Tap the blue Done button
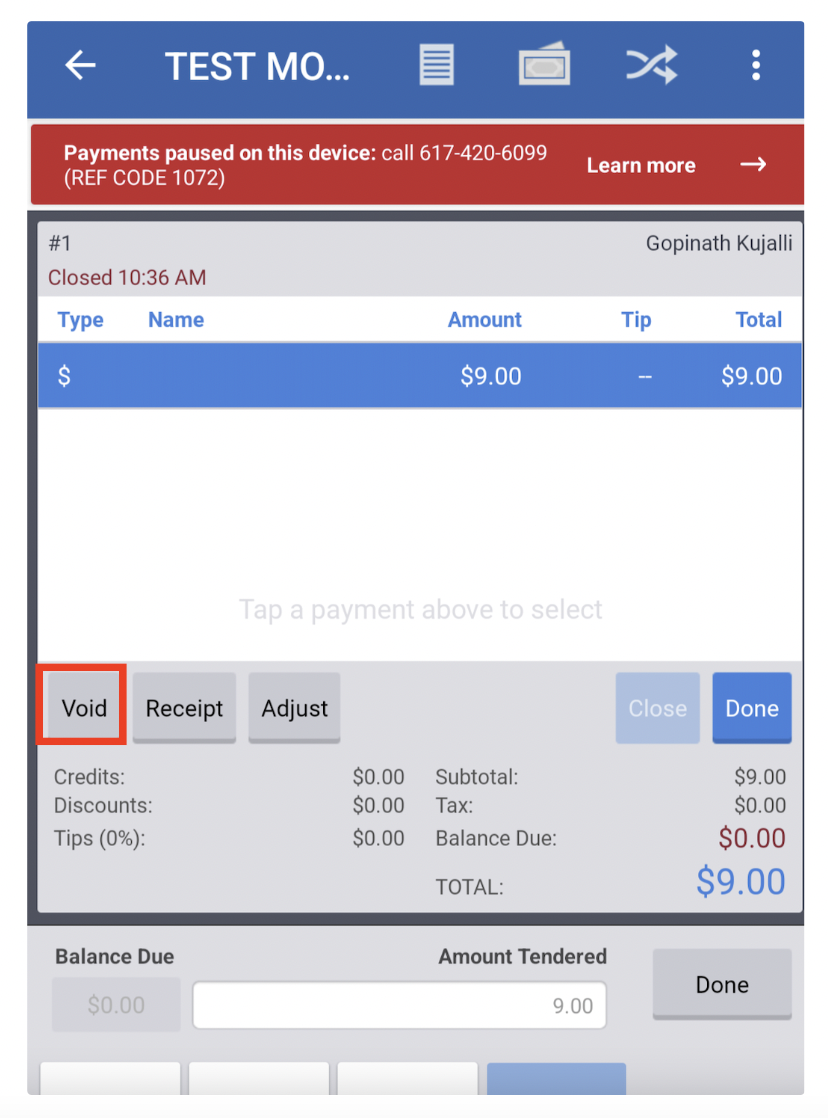 751,708
